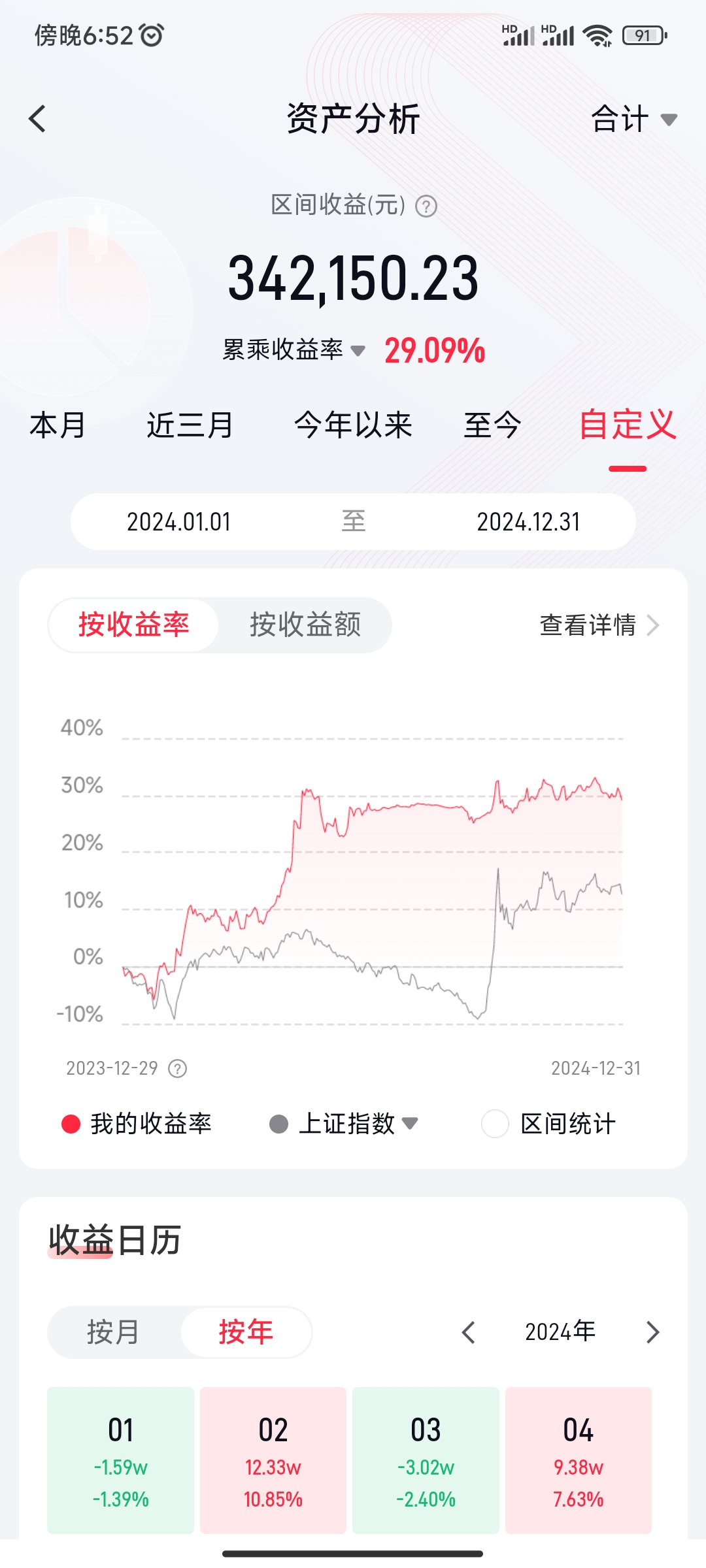
Task: Switch chart to 按收益额
Action: click(x=305, y=625)
